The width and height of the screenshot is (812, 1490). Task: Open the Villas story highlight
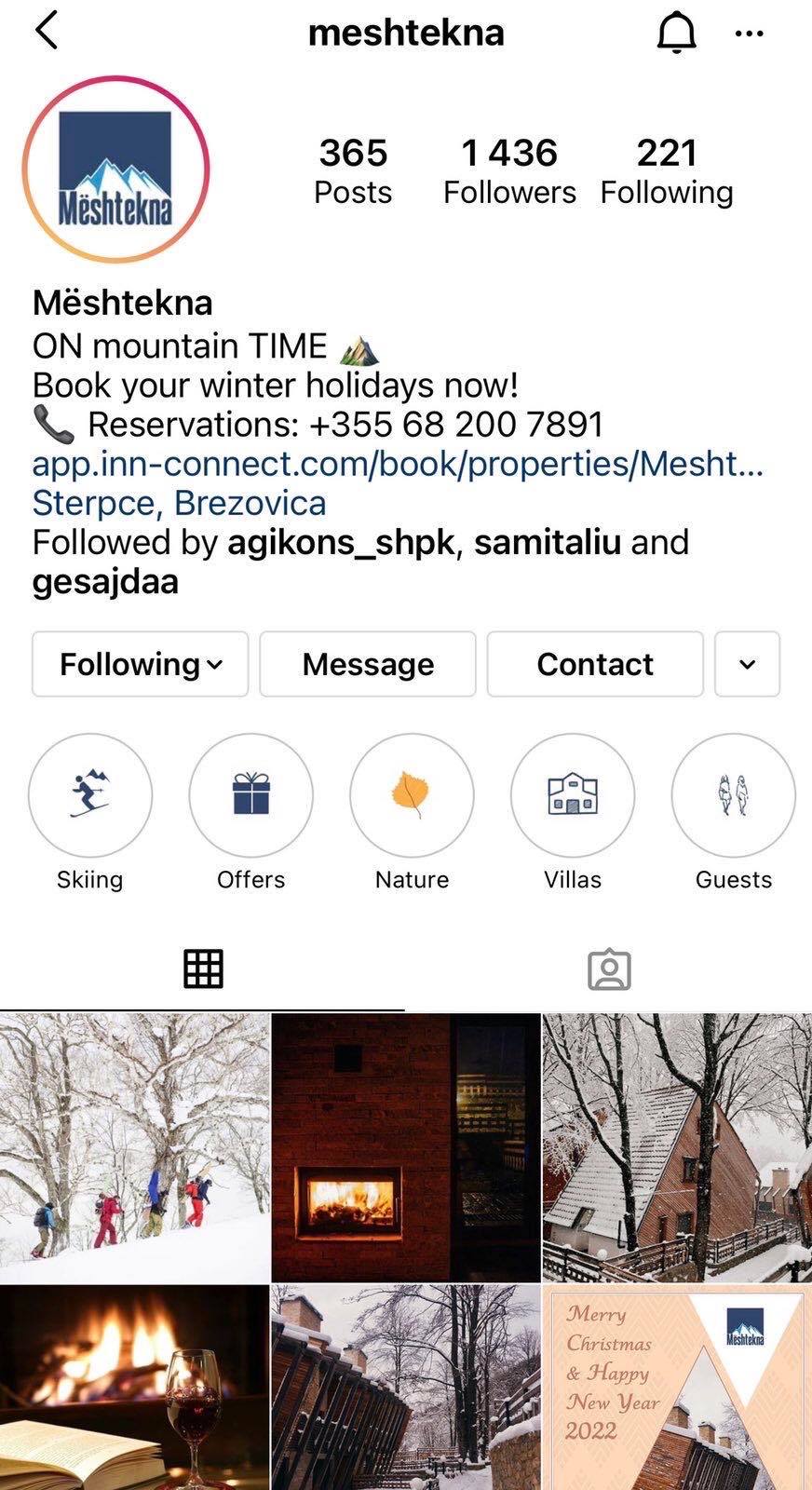click(x=573, y=794)
